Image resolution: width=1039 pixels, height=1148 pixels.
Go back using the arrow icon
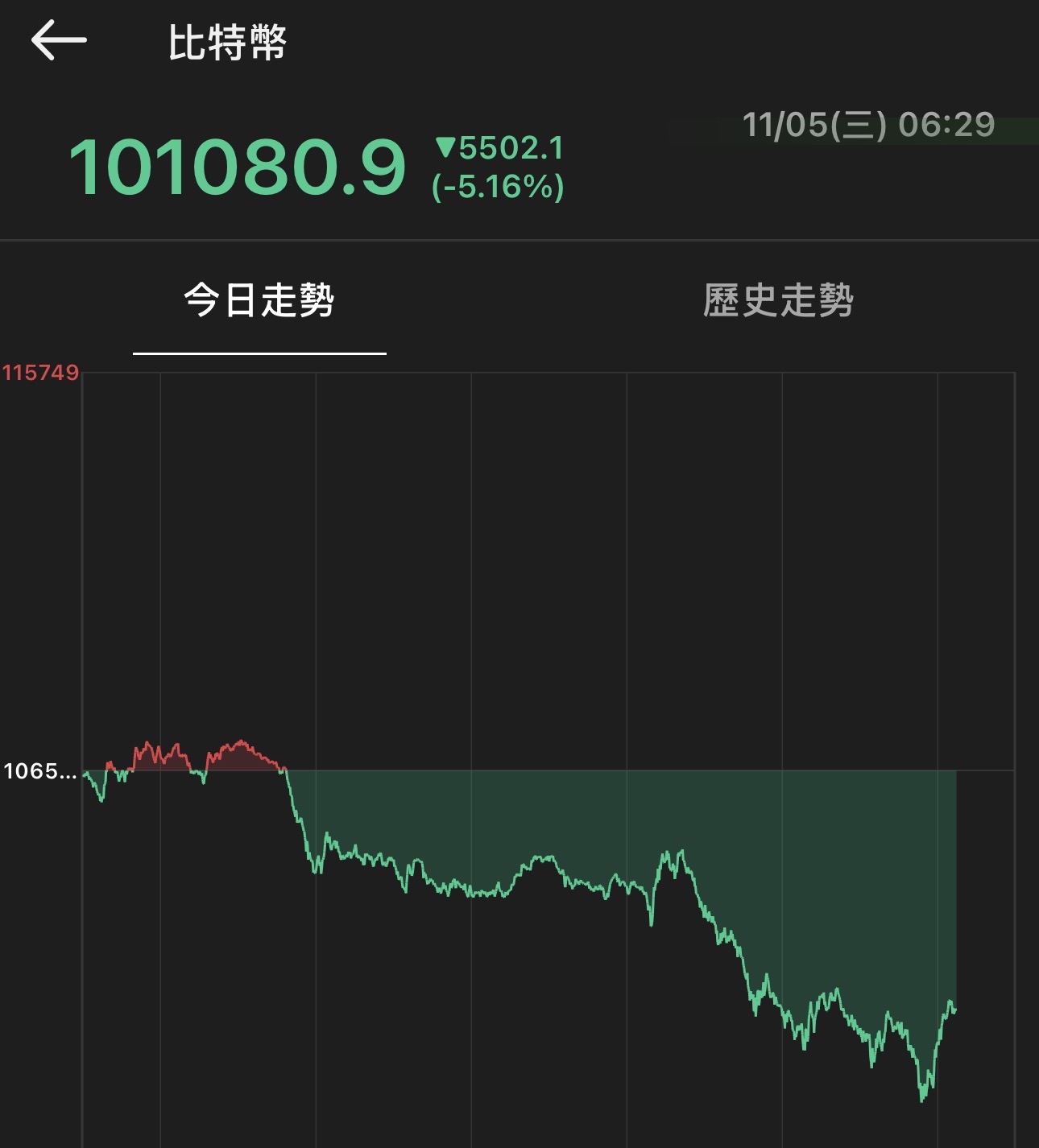[59, 40]
